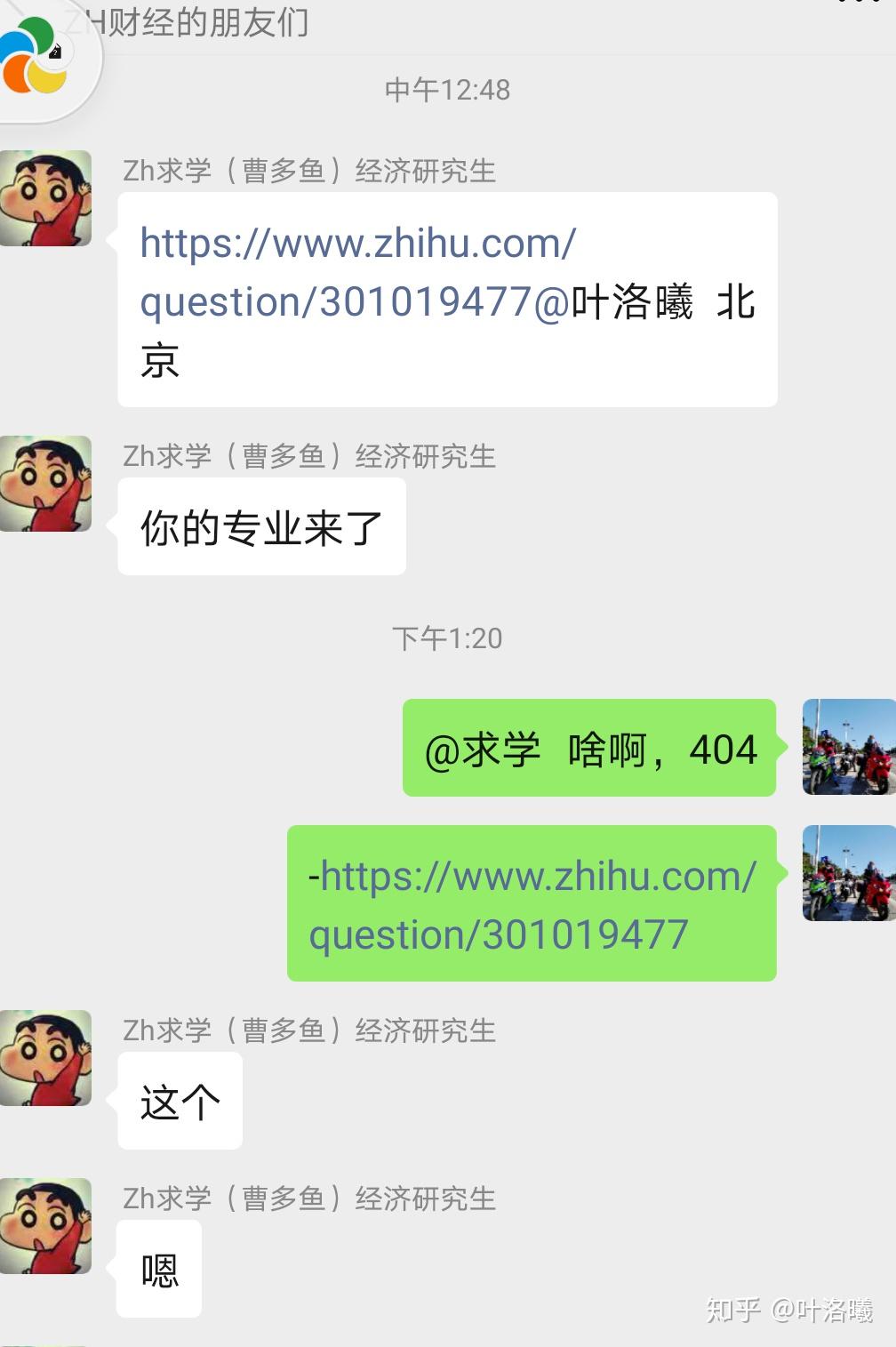View sender's avatar beside "你的专业来了"
The width and height of the screenshot is (896, 1347).
(45, 484)
